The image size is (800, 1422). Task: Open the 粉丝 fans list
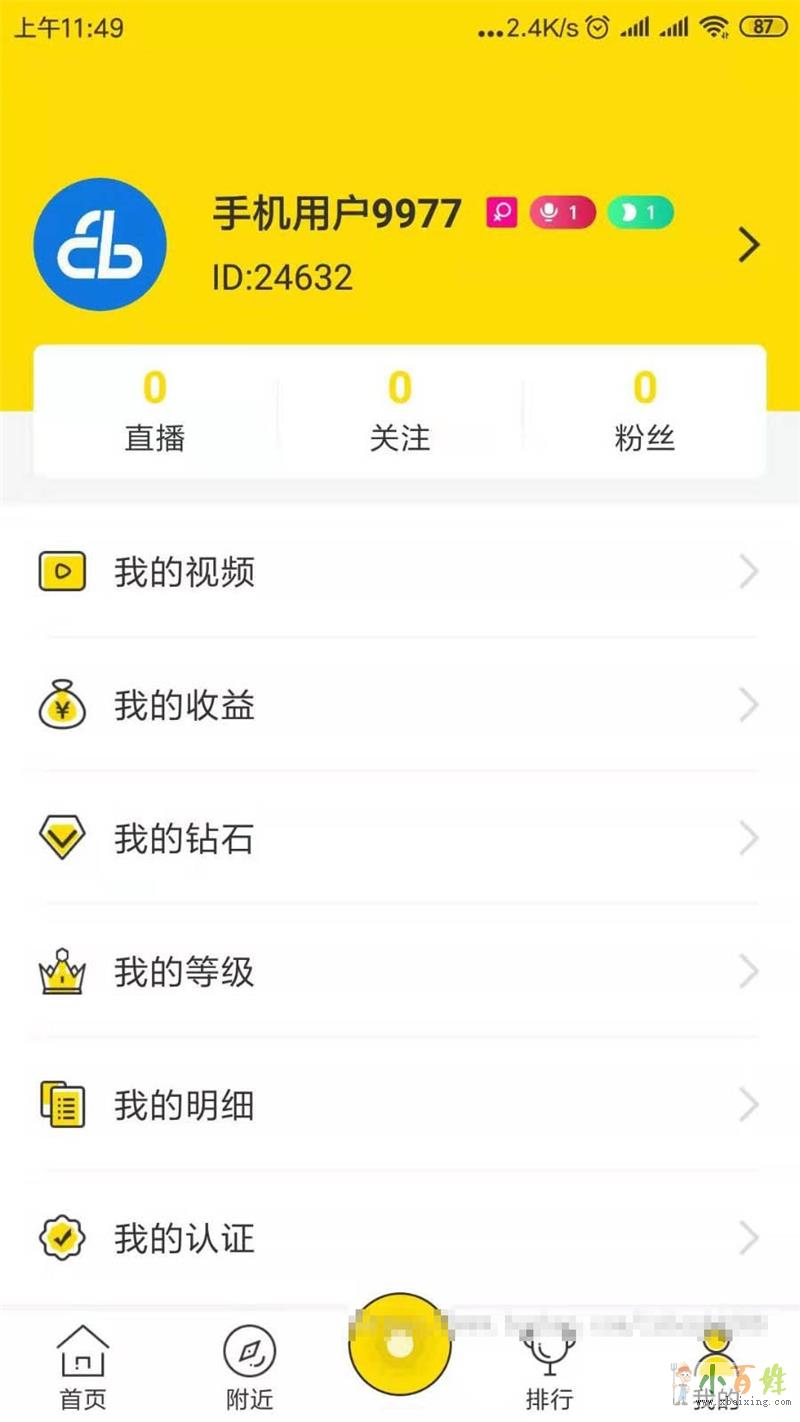click(645, 412)
